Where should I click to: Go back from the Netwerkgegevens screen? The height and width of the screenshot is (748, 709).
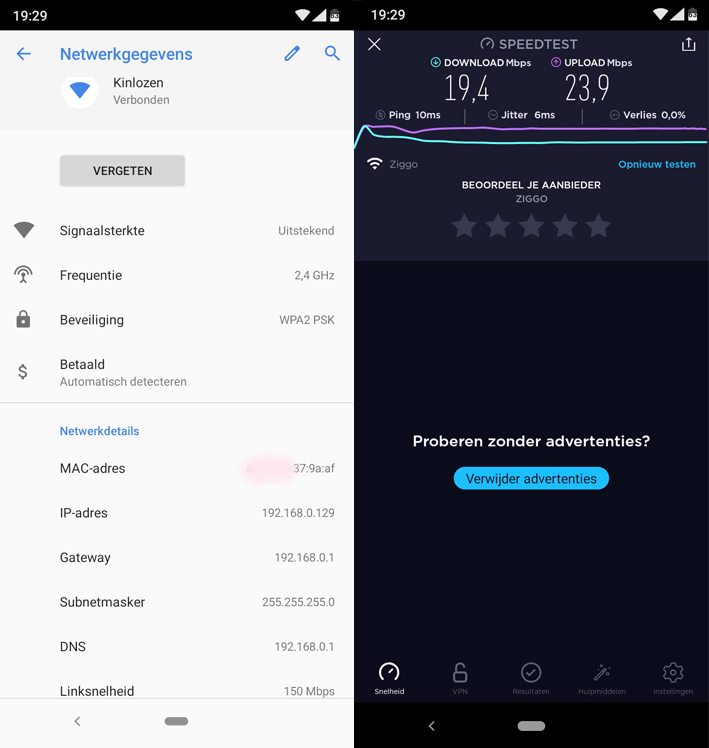pyautogui.click(x=24, y=54)
